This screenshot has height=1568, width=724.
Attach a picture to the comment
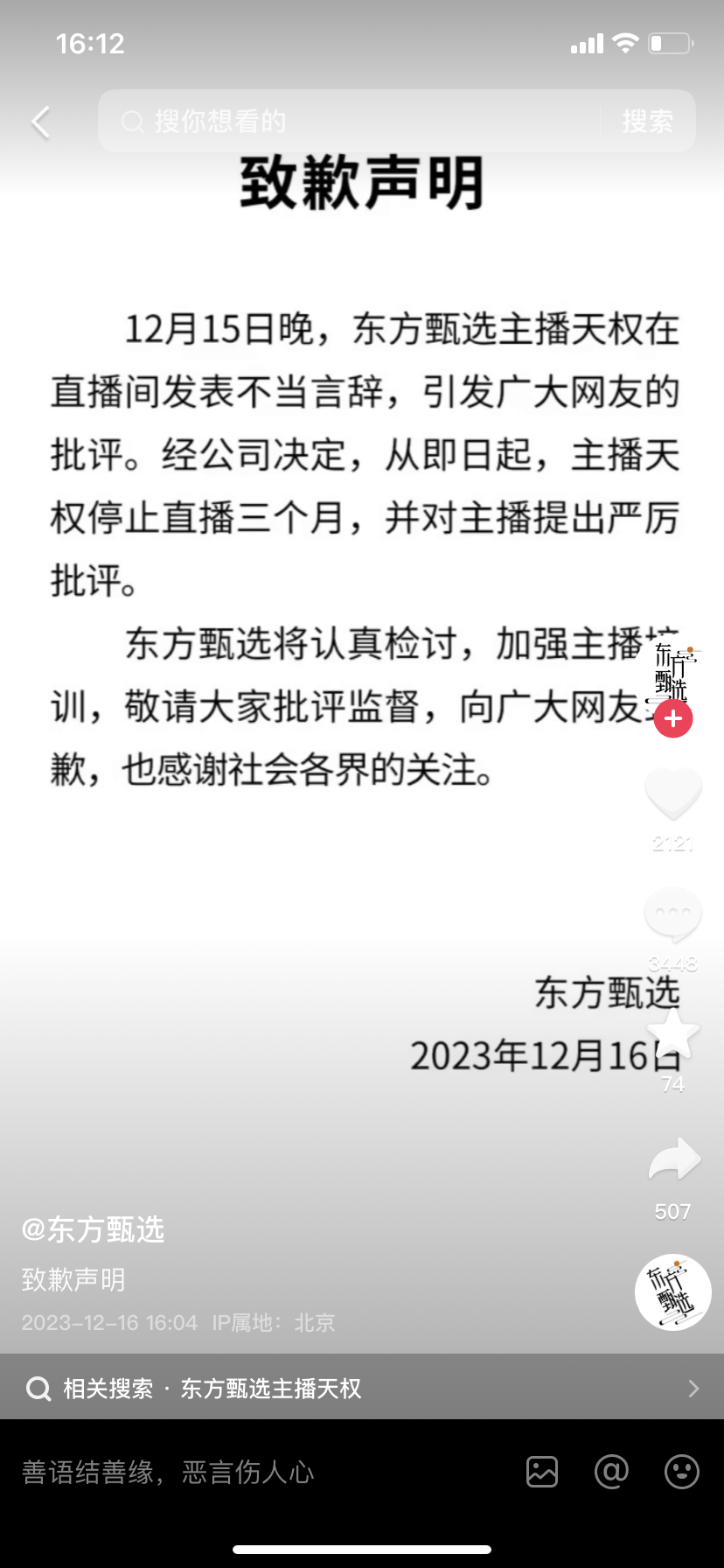pyautogui.click(x=542, y=1472)
